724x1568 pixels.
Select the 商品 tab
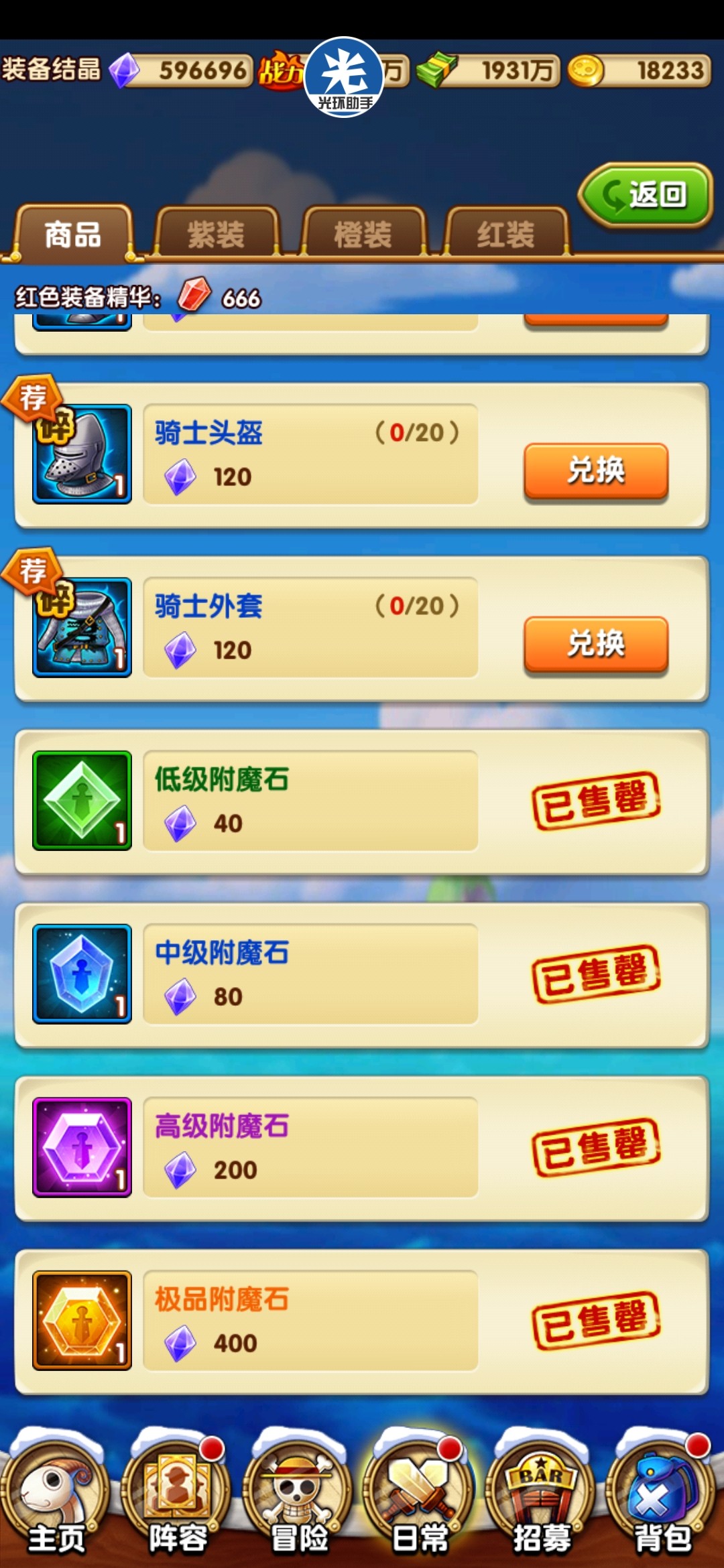(72, 234)
